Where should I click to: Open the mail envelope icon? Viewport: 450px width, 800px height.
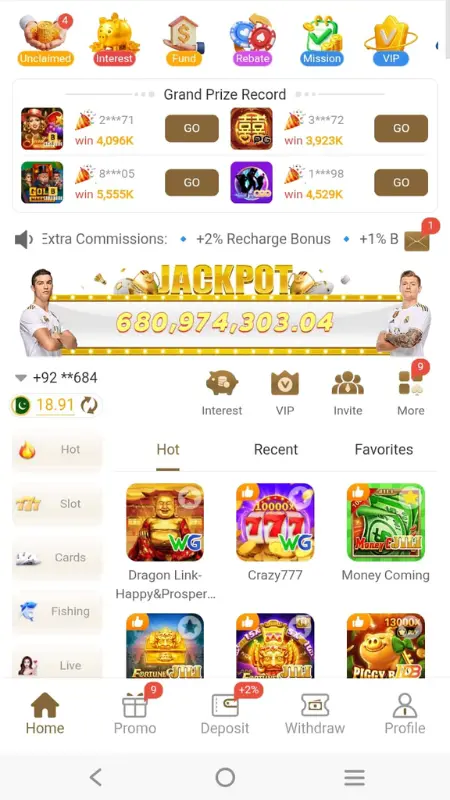pos(417,241)
